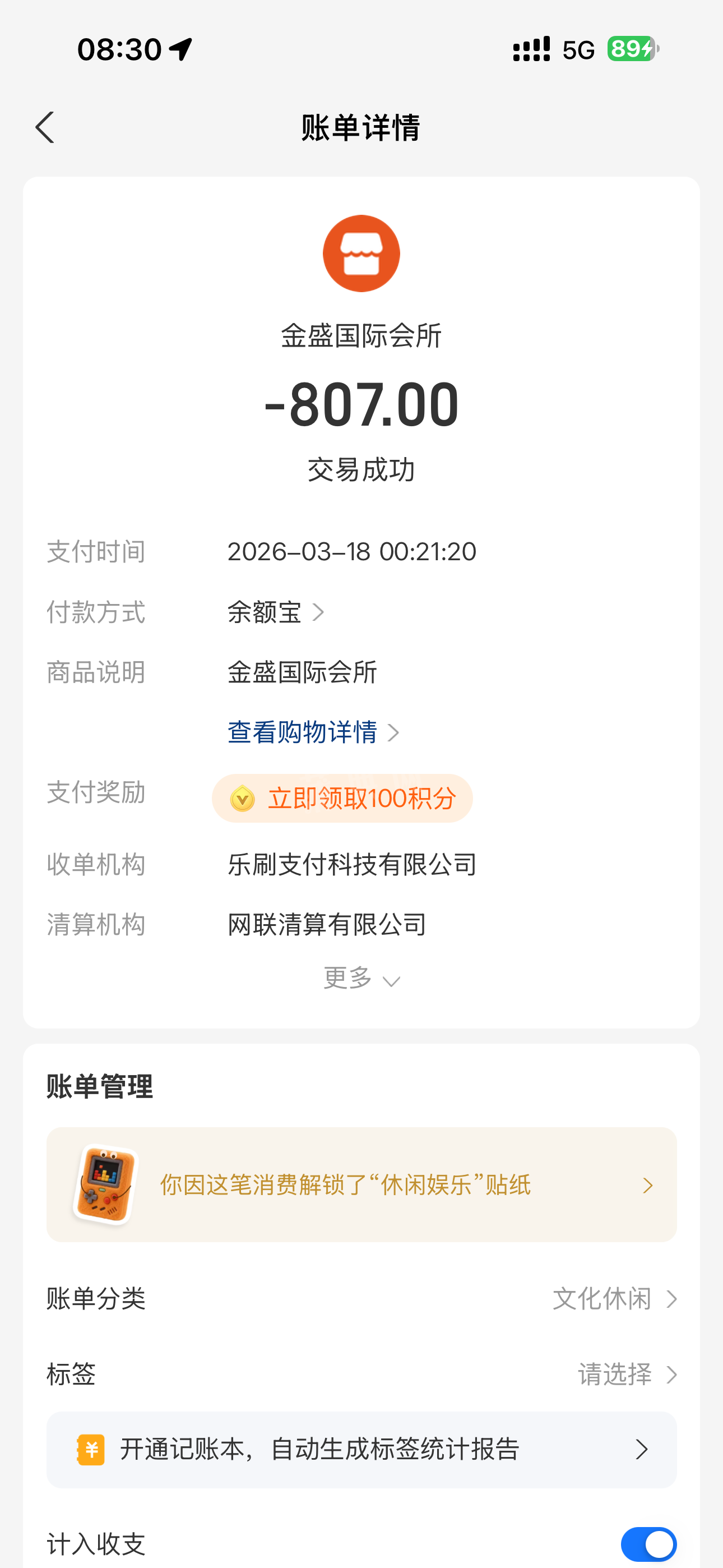Screen dimensions: 723x1568
Task: Expand the 更多 section for more details
Action: (x=361, y=978)
